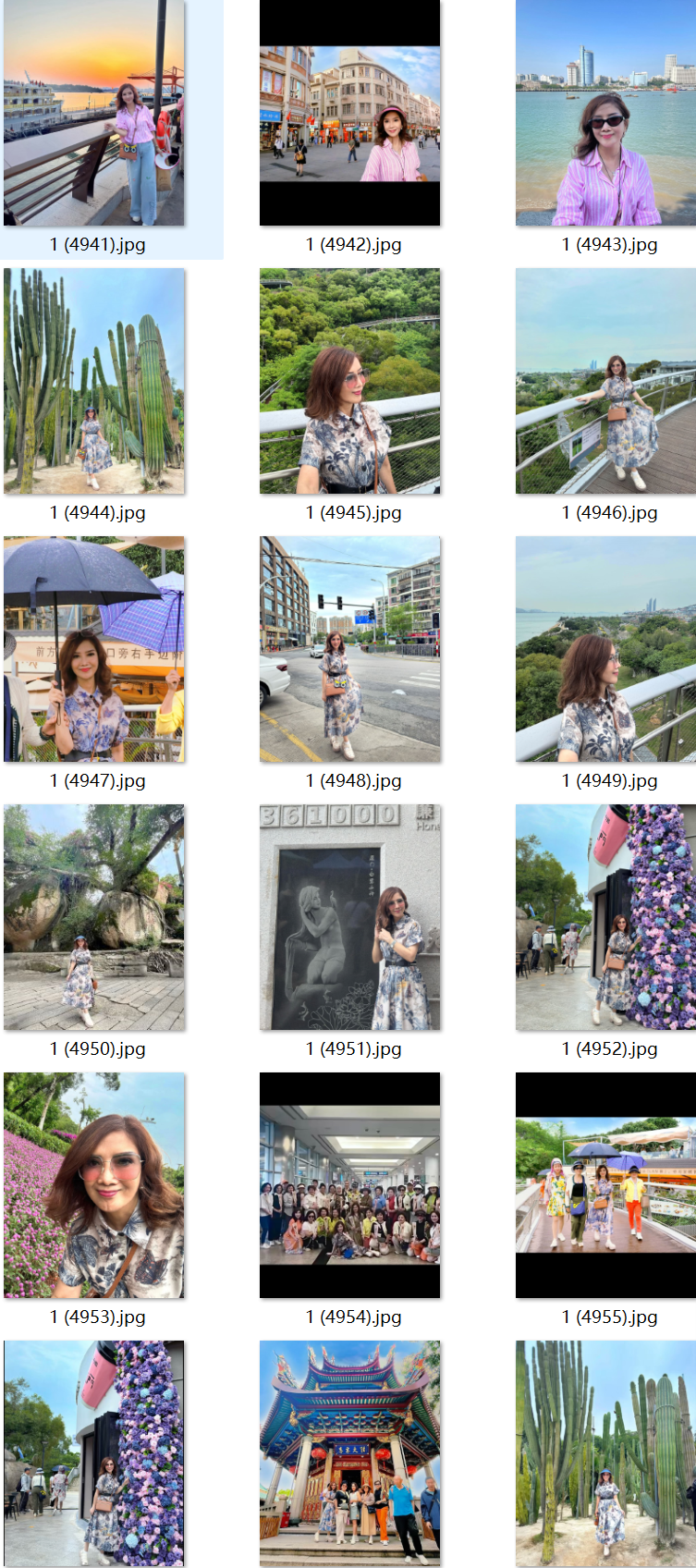Select file 1 (4952).jpg

[x=605, y=917]
